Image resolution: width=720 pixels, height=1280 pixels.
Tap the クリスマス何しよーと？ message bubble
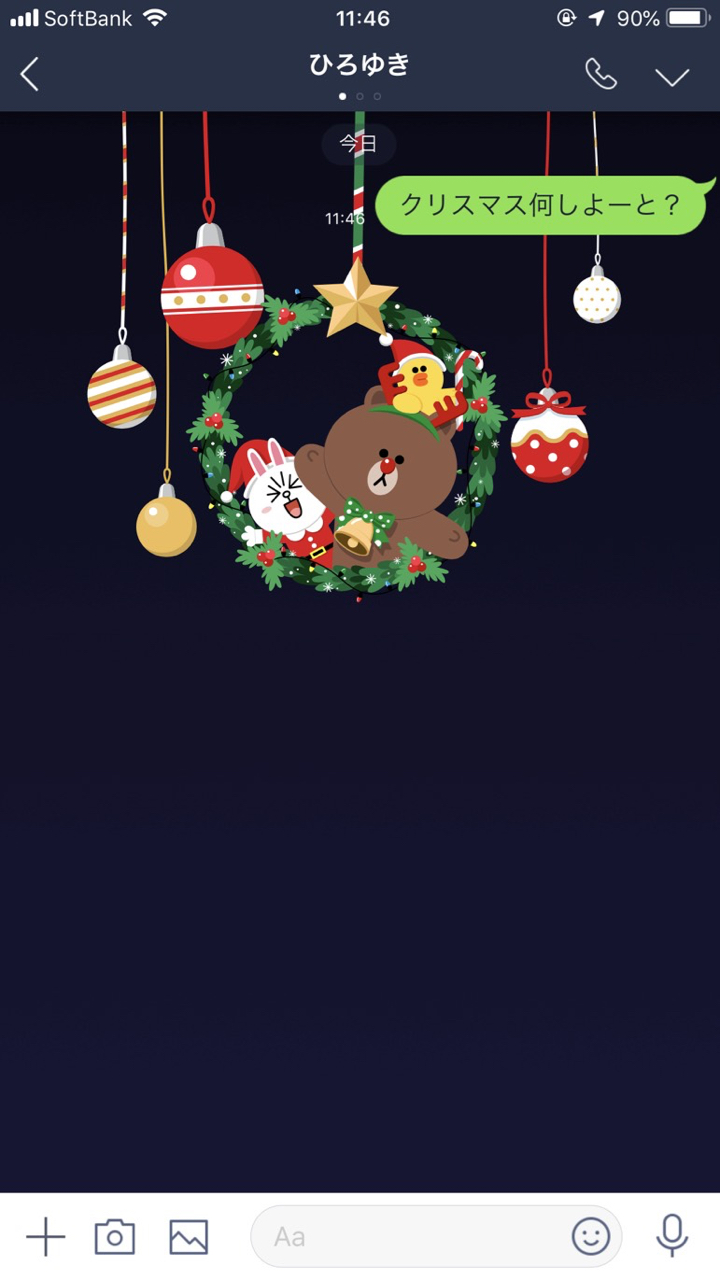pyautogui.click(x=541, y=205)
